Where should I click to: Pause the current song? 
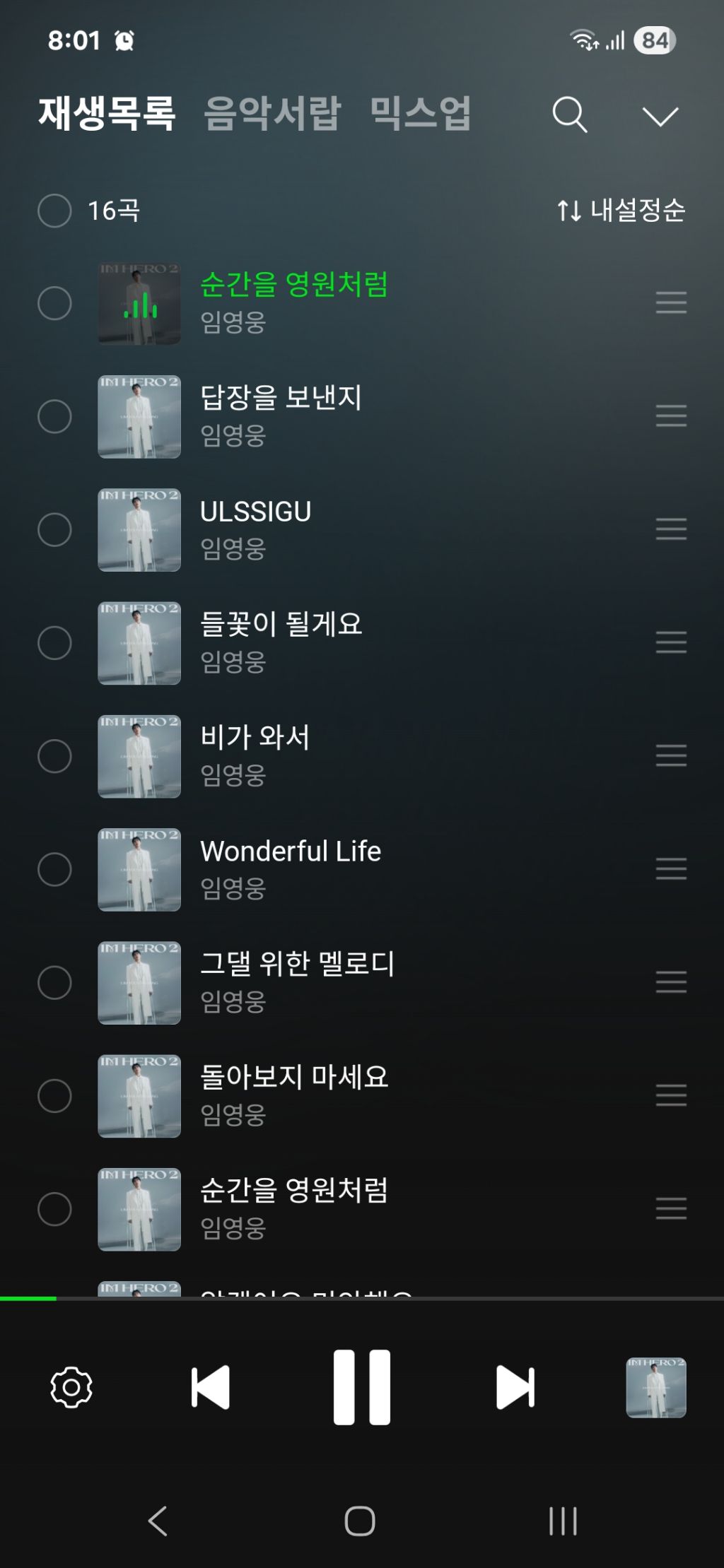click(x=362, y=1387)
